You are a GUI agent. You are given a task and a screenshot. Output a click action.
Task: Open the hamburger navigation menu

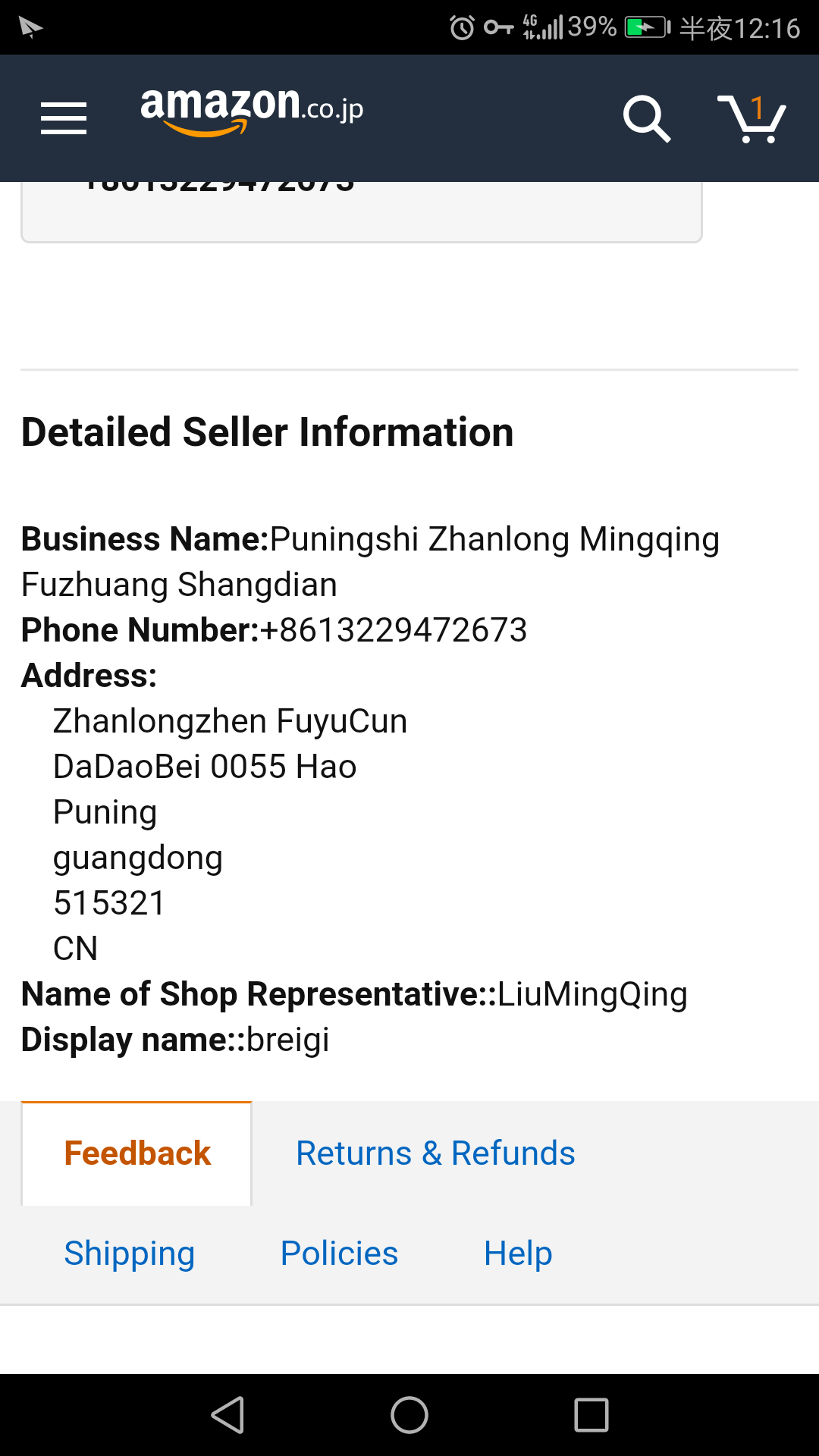(64, 118)
